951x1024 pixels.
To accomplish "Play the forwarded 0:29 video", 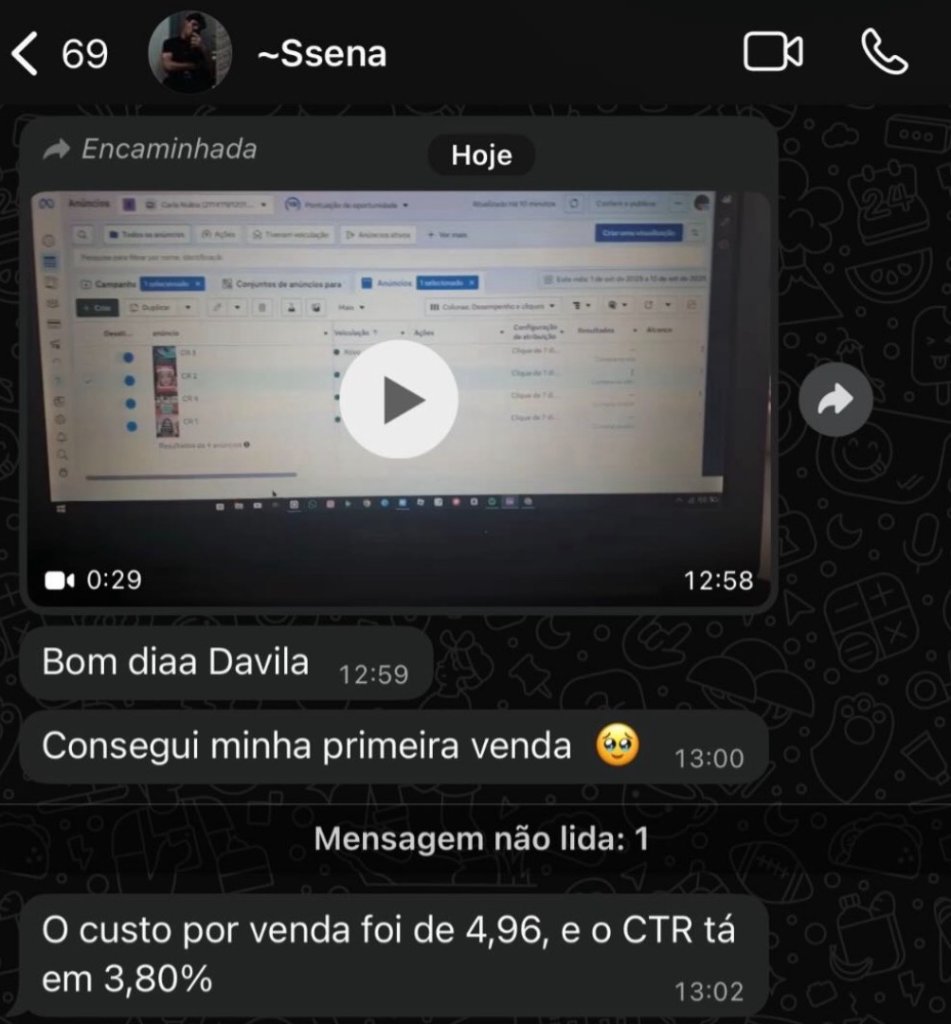I will click(399, 400).
